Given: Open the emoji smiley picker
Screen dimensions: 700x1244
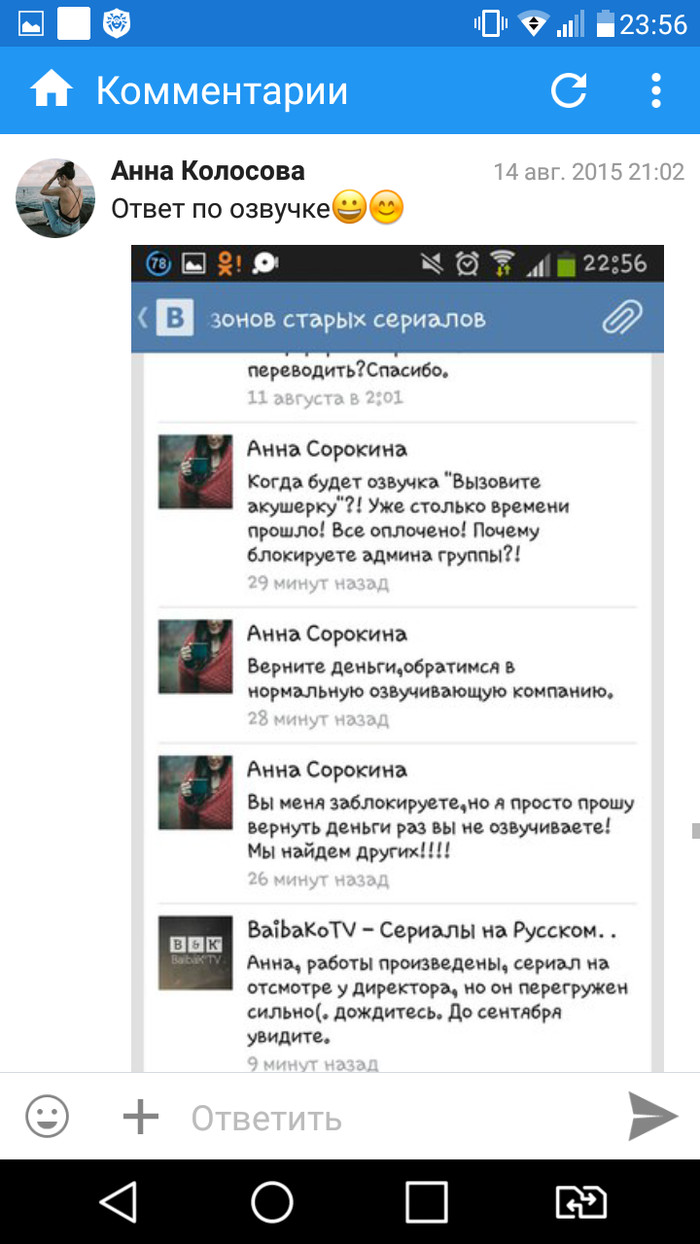Looking at the screenshot, I should 47,1116.
